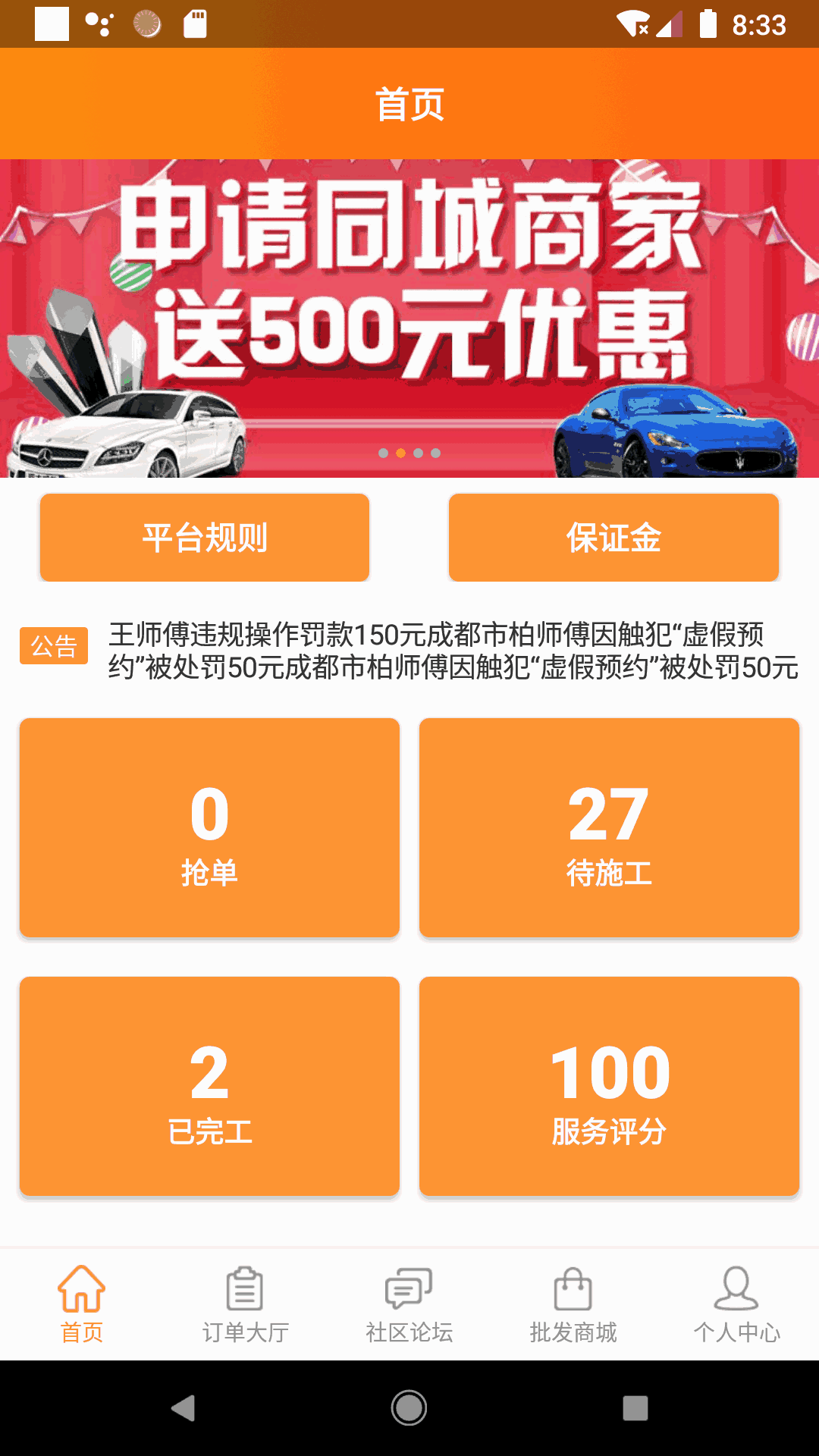Check the 服务评分 service rating card
The width and height of the screenshot is (819, 1456).
pyautogui.click(x=609, y=1087)
